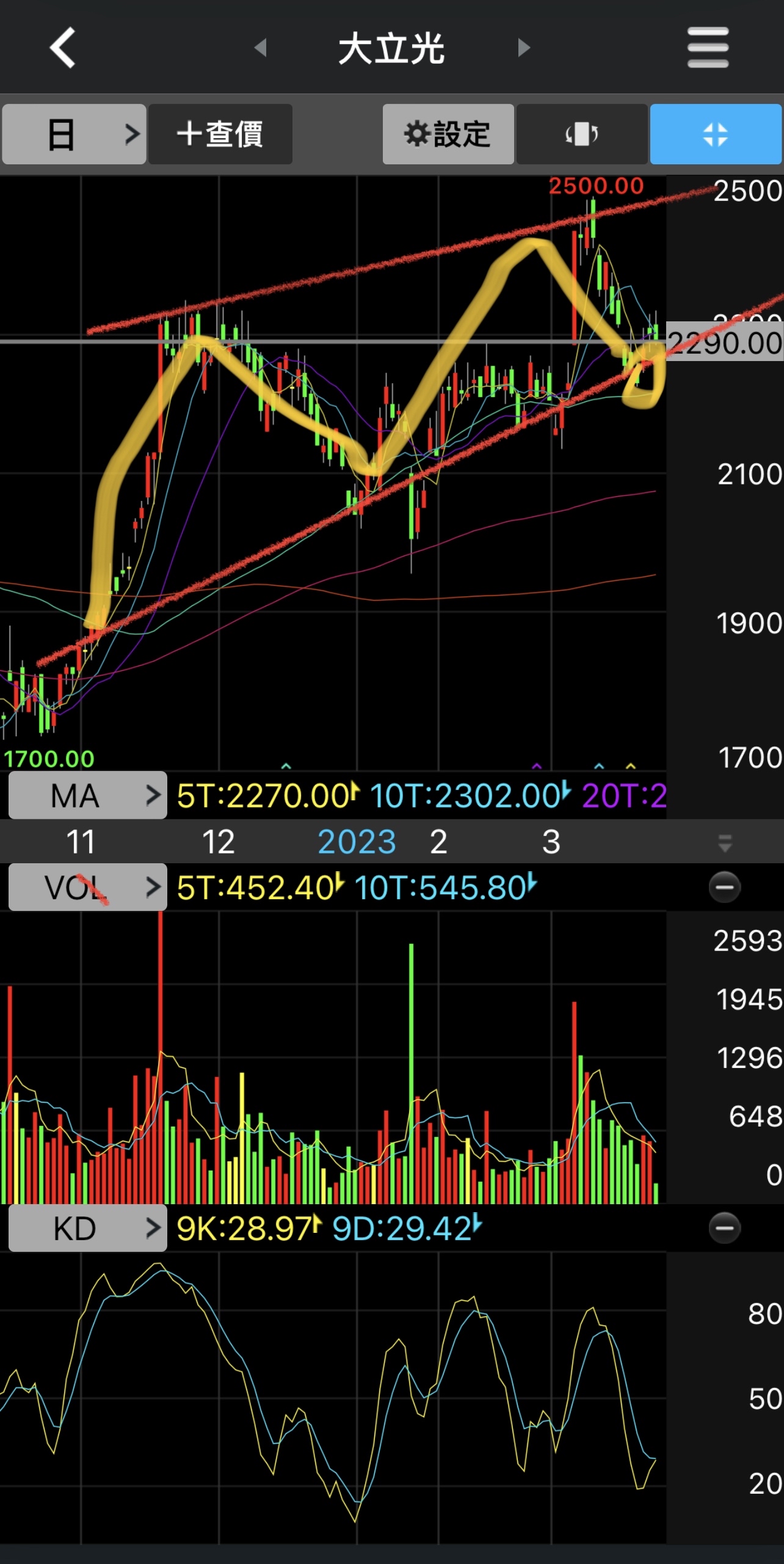Change the 日 chart period selector
Screen dimensions: 784x1564
click(74, 134)
